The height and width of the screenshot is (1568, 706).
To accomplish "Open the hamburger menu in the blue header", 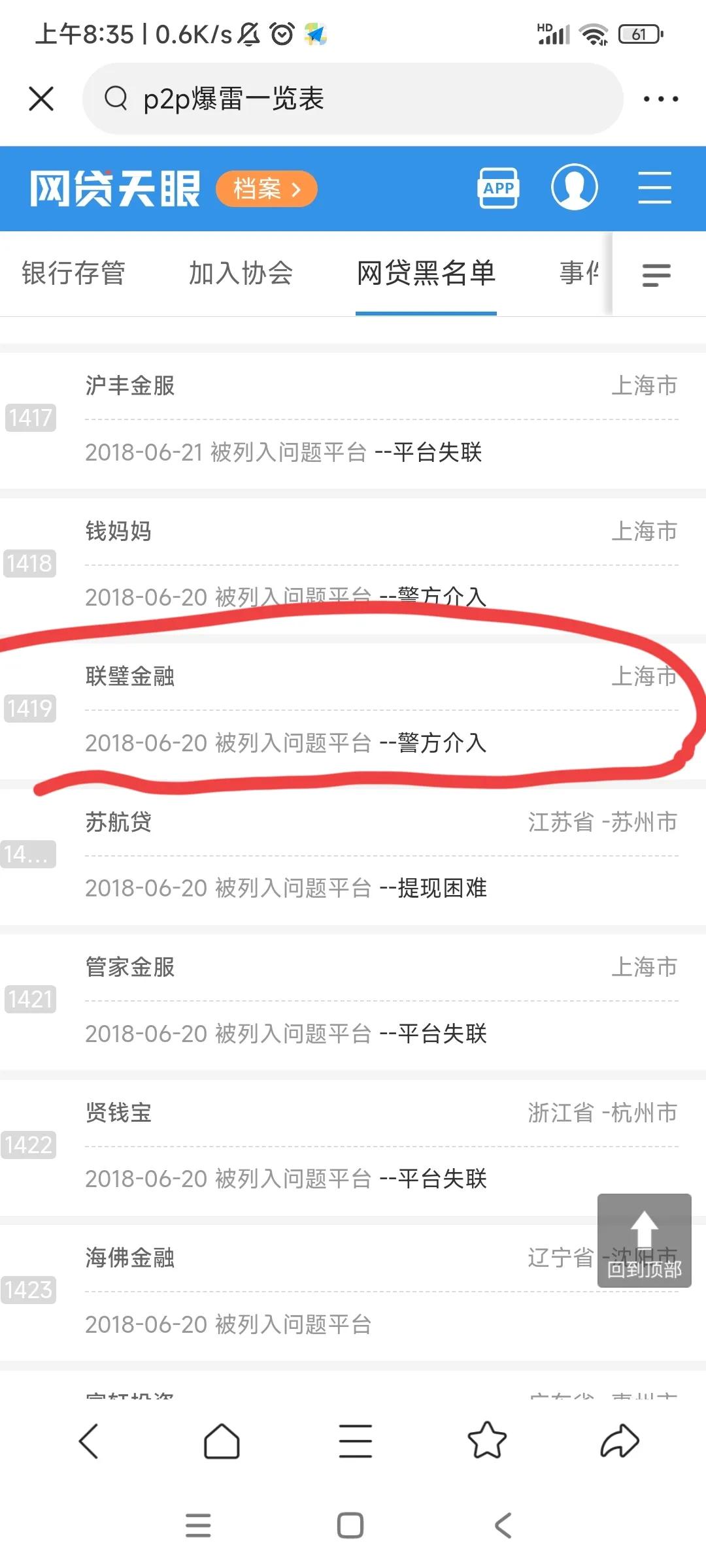I will [656, 187].
